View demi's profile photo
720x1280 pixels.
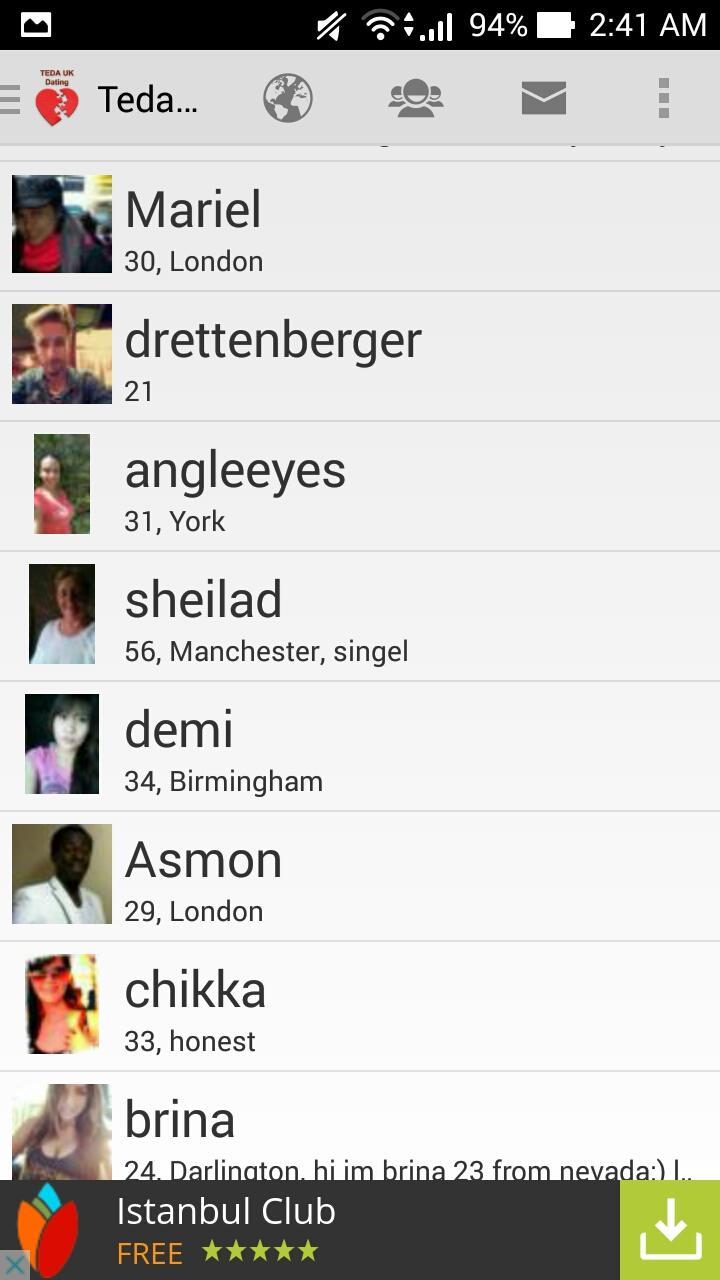click(61, 743)
